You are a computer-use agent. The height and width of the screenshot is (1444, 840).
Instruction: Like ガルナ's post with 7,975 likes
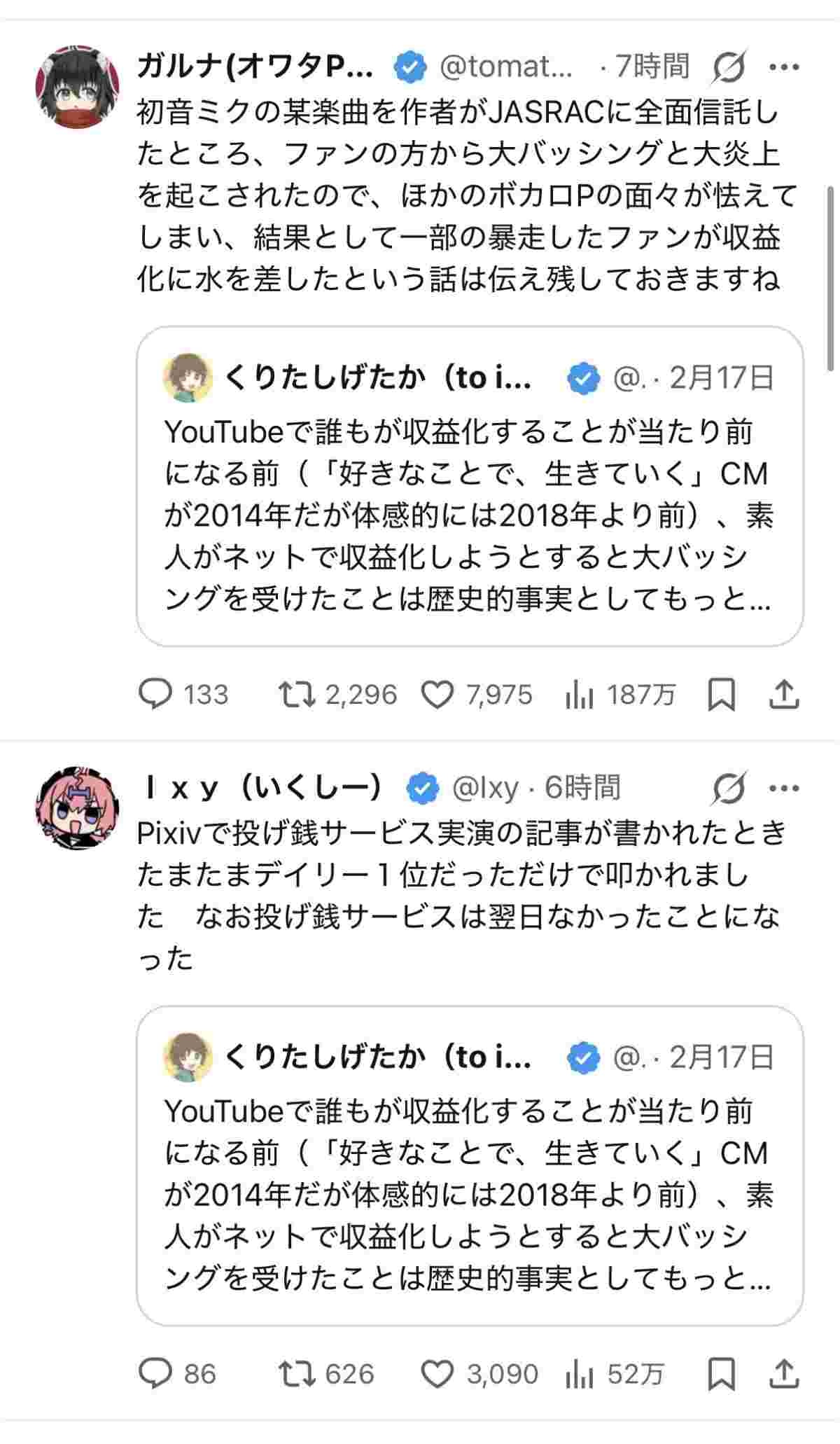coord(439,695)
